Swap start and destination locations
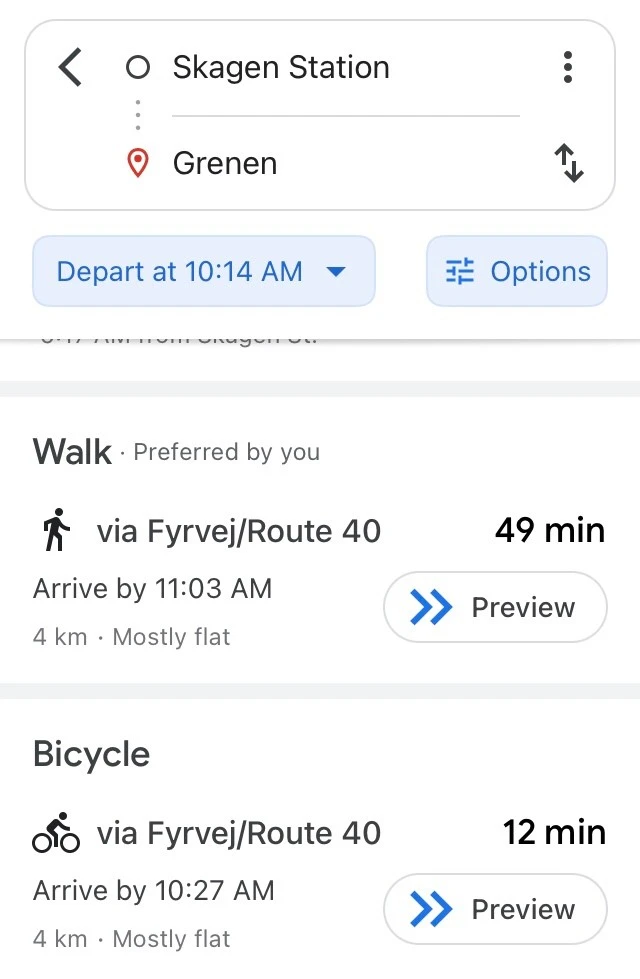The image size is (640, 979). click(x=569, y=163)
